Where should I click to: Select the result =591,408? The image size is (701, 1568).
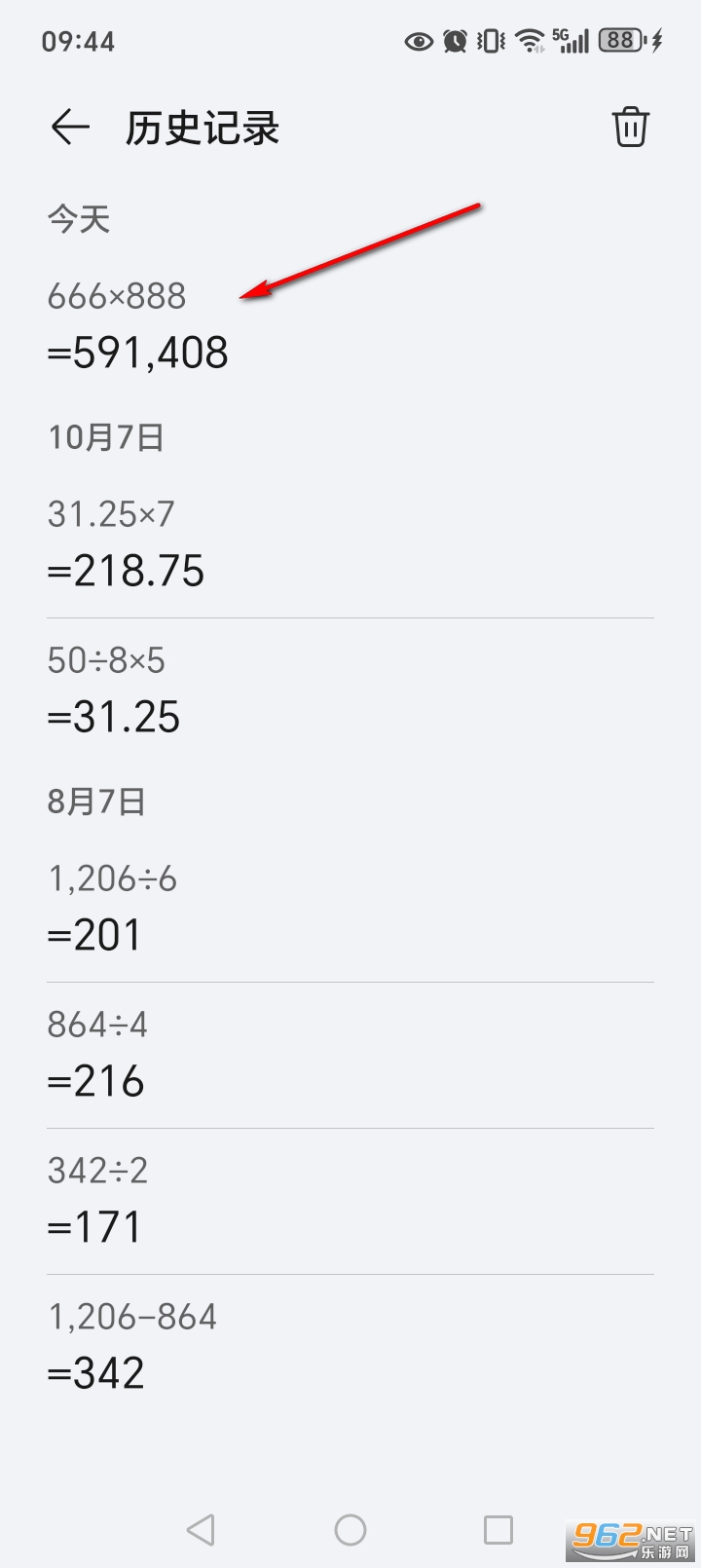click(137, 353)
